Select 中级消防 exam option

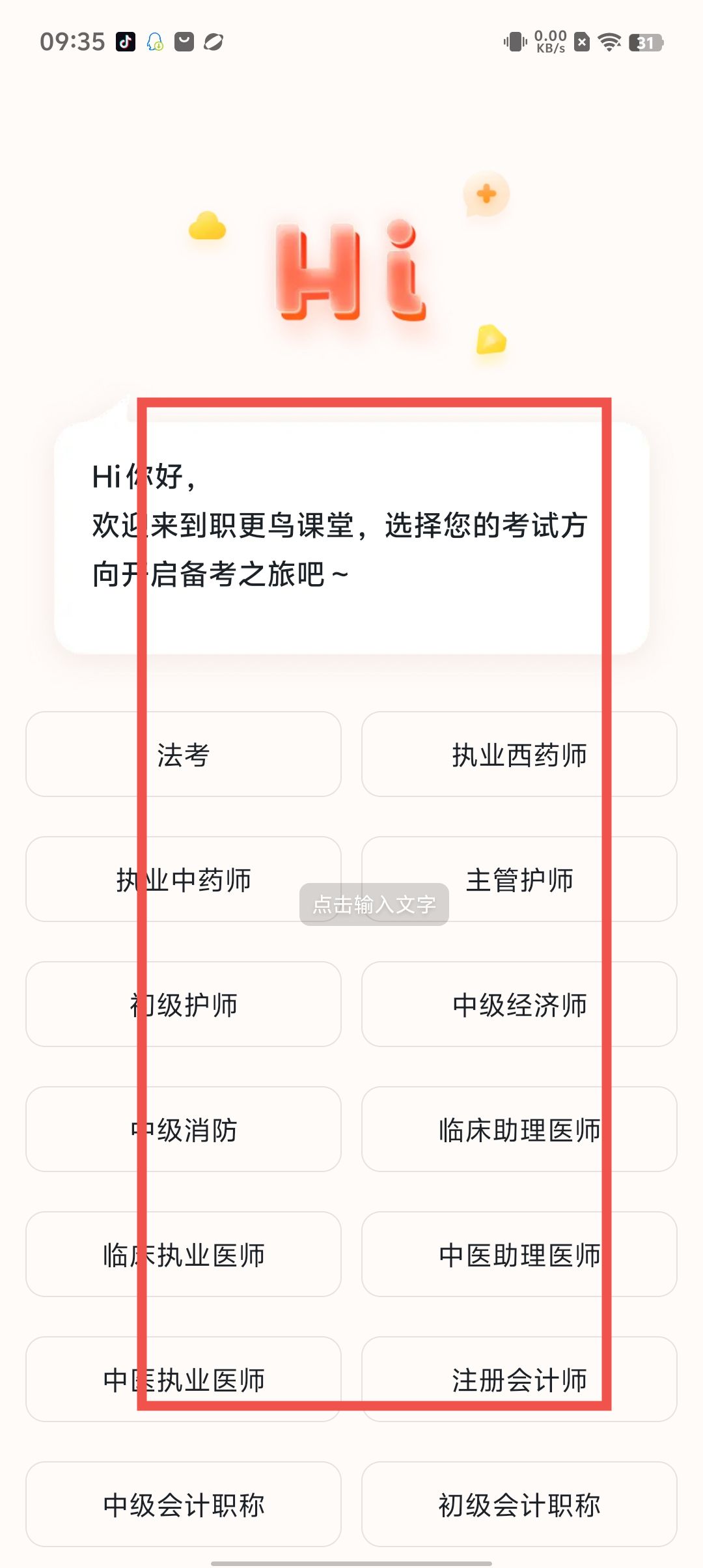(184, 1129)
